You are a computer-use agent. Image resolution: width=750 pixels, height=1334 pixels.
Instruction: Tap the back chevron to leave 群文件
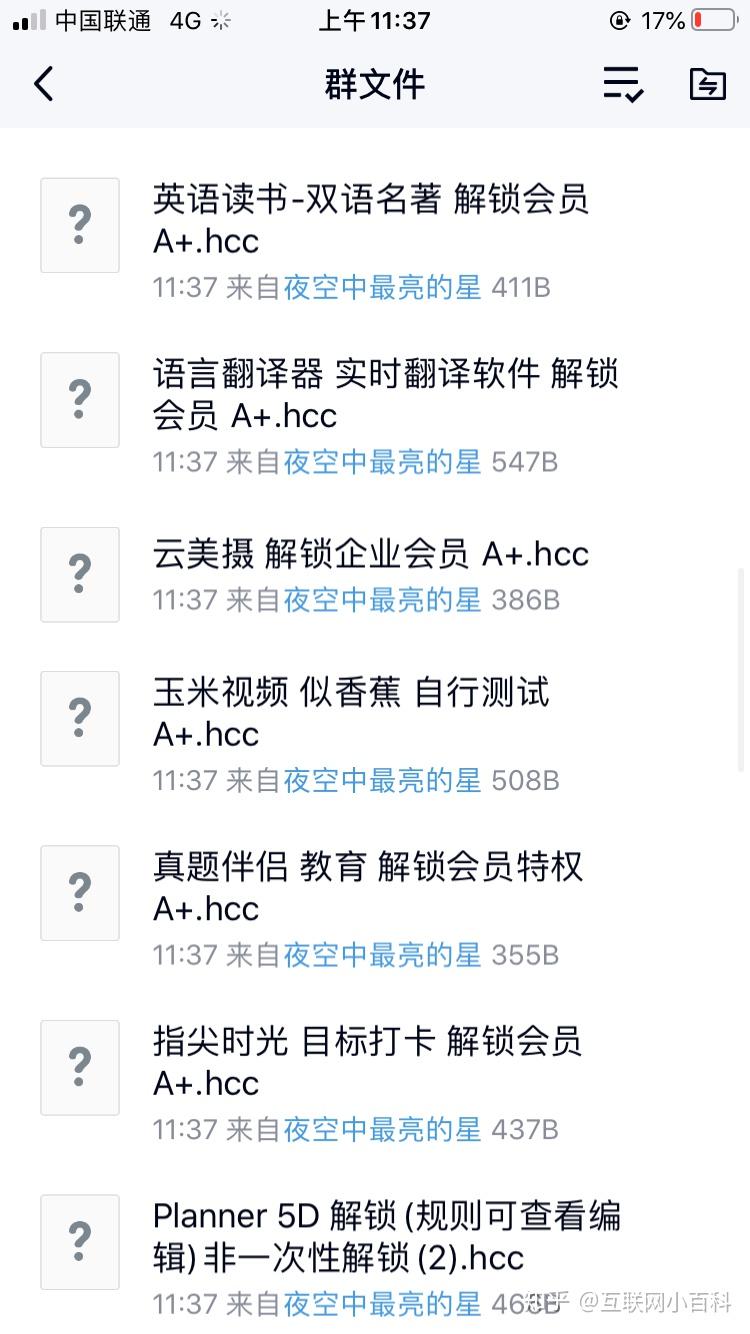(43, 85)
